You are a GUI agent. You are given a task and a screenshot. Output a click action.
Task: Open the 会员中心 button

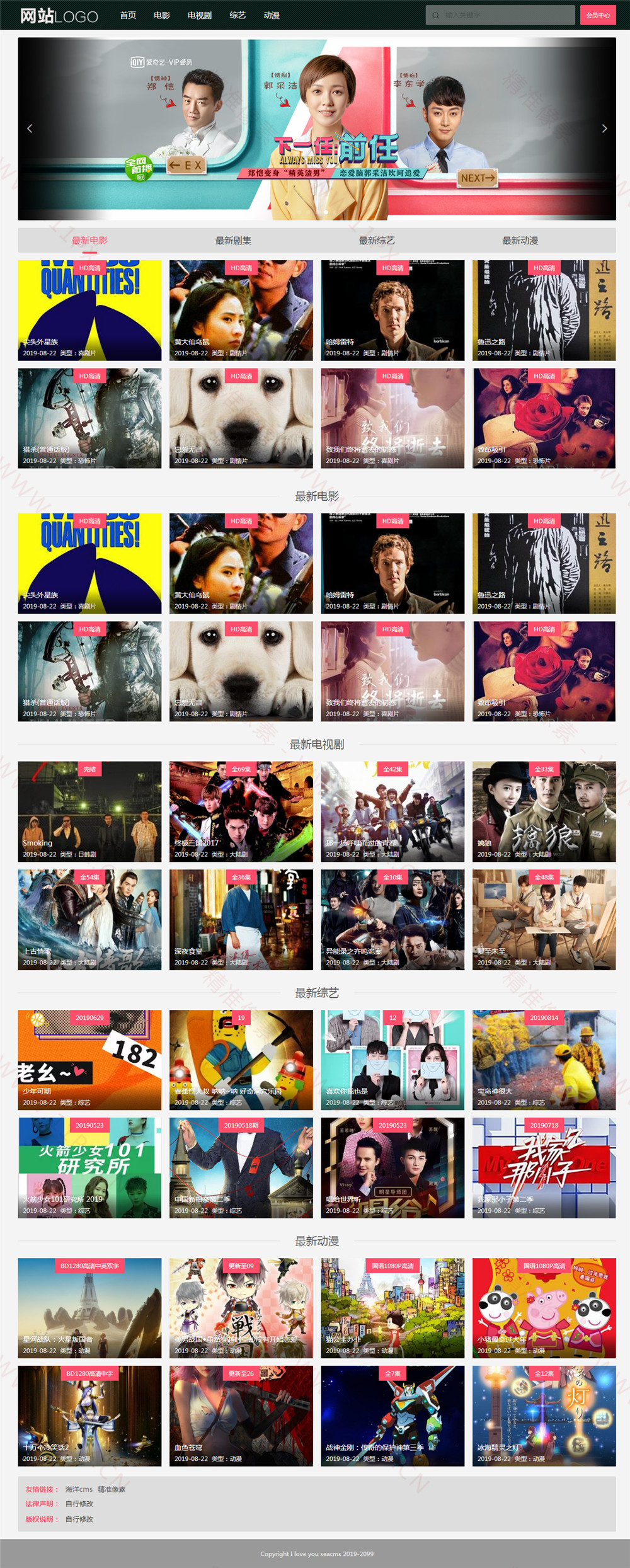pyautogui.click(x=597, y=15)
